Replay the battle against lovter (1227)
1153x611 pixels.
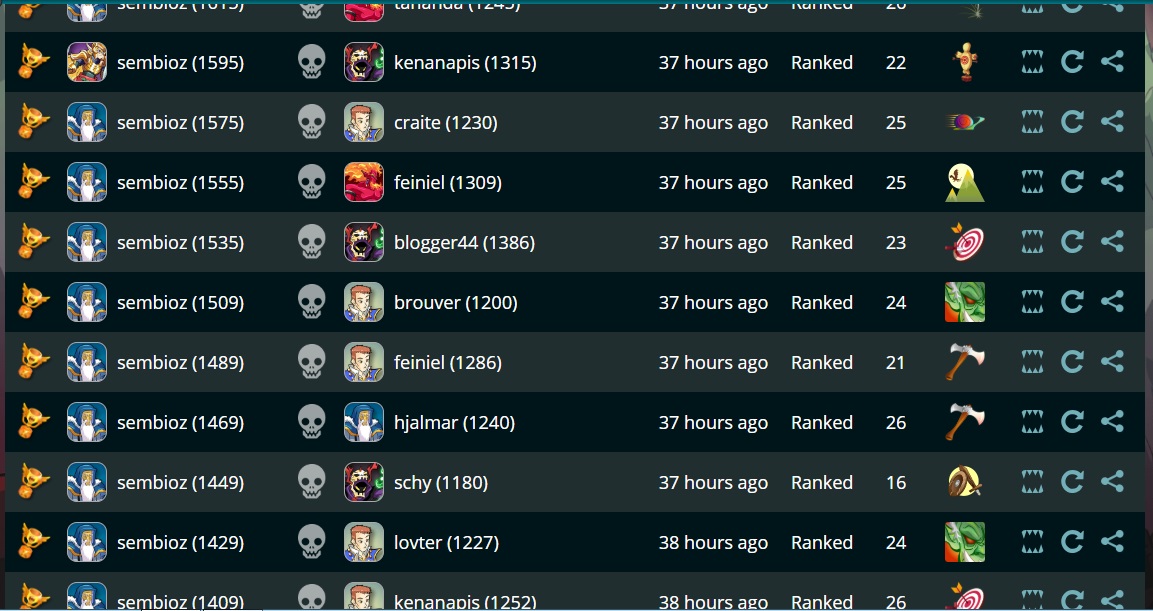pyautogui.click(x=1072, y=542)
